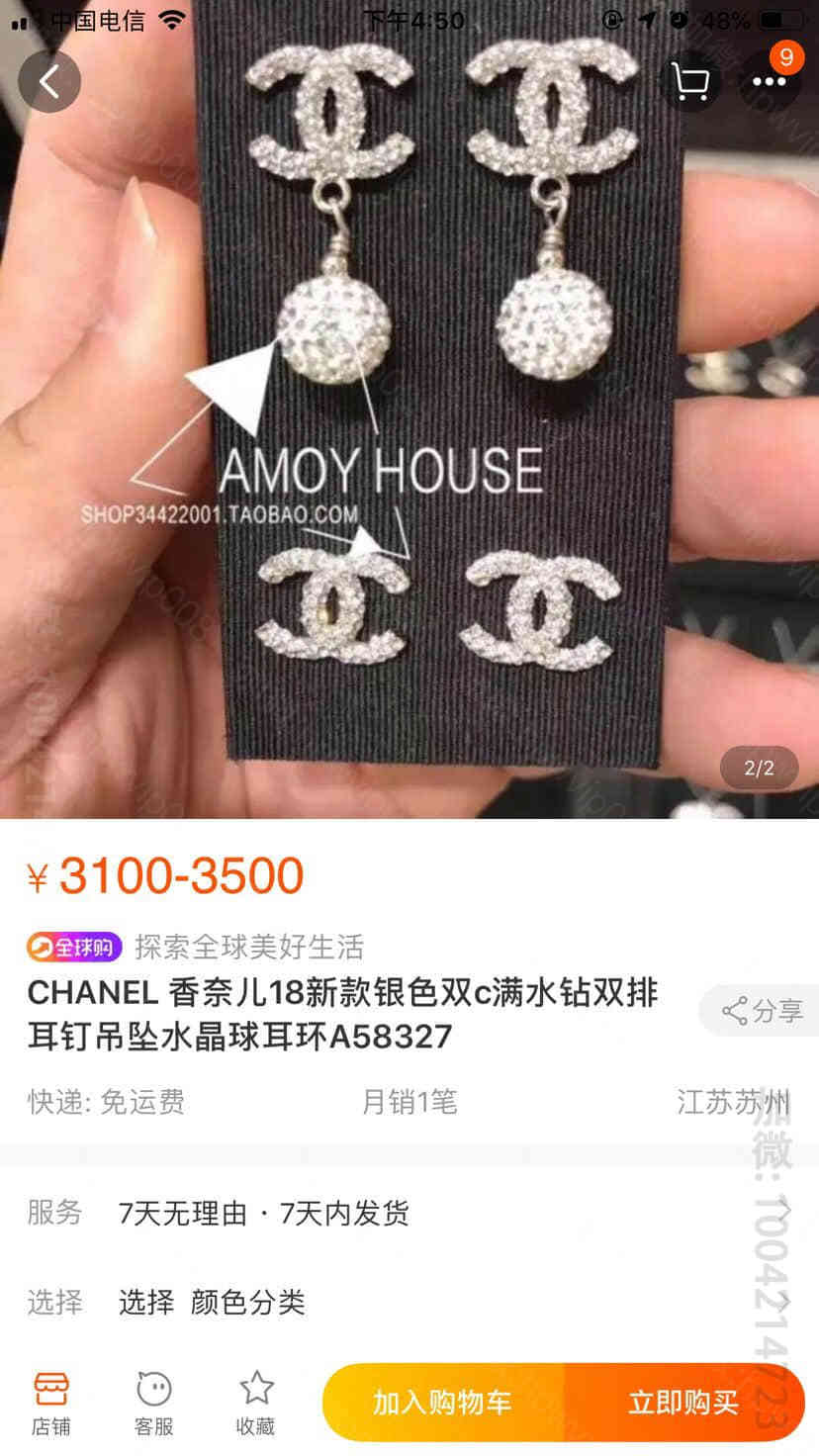The width and height of the screenshot is (819, 1456).
Task: Tap 加入购物车 to add to cart
Action: (x=443, y=1403)
